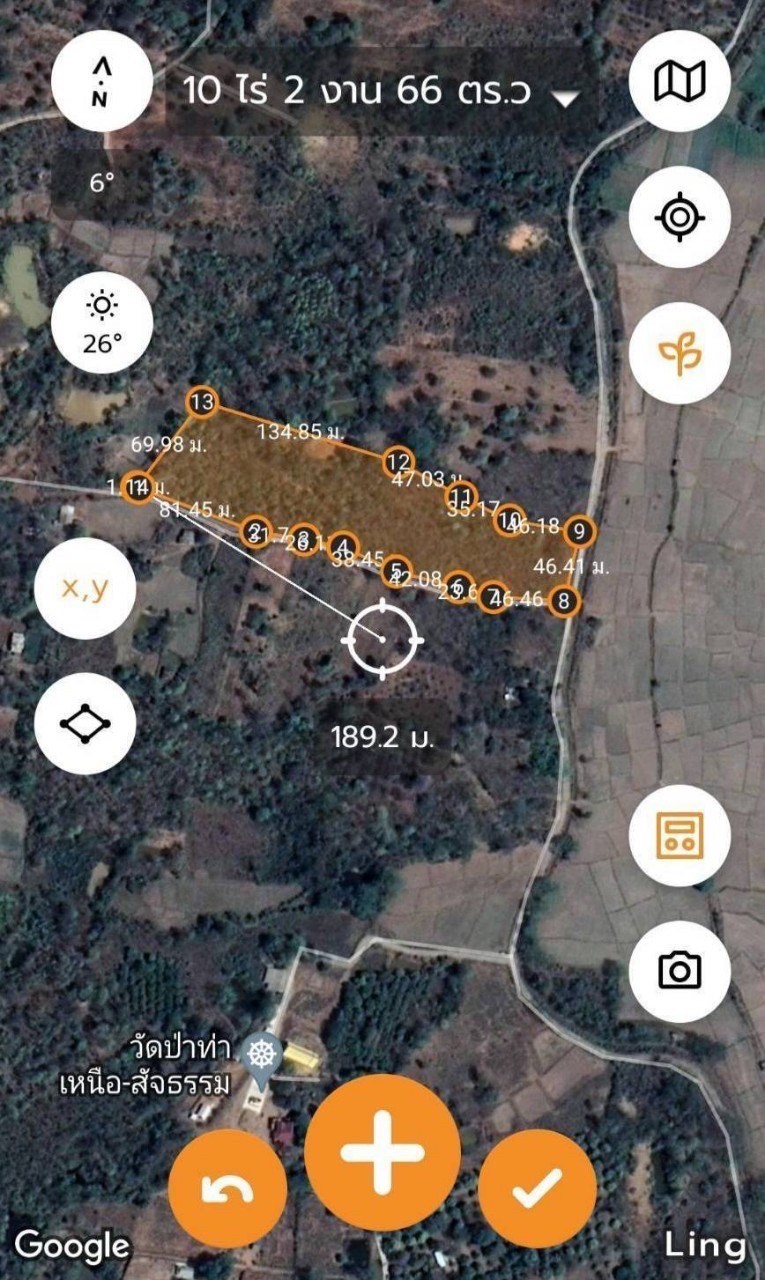This screenshot has width=765, height=1280.
Task: Open the calculator tool
Action: pyautogui.click(x=679, y=835)
